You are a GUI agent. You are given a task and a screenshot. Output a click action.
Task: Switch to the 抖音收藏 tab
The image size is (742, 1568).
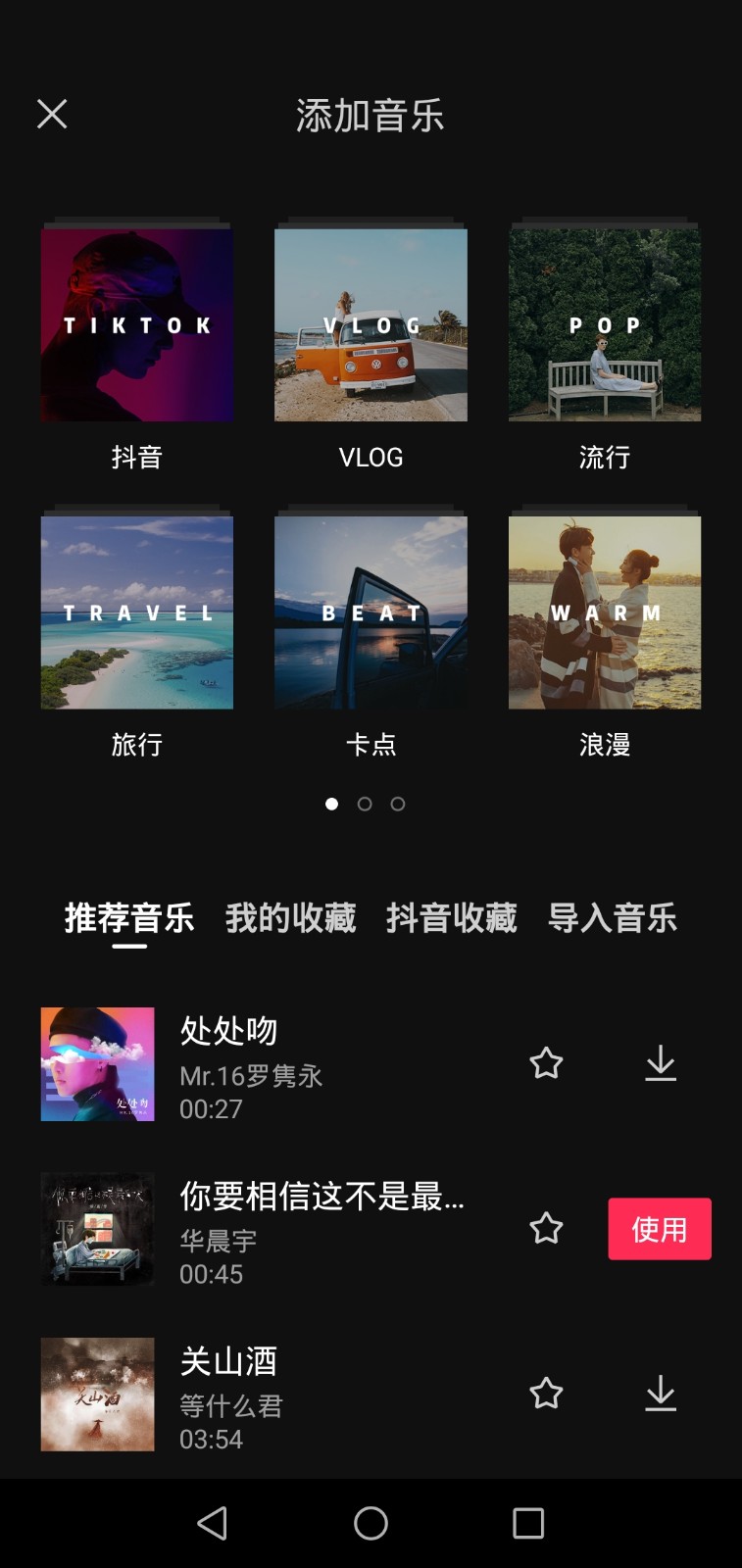pos(451,918)
